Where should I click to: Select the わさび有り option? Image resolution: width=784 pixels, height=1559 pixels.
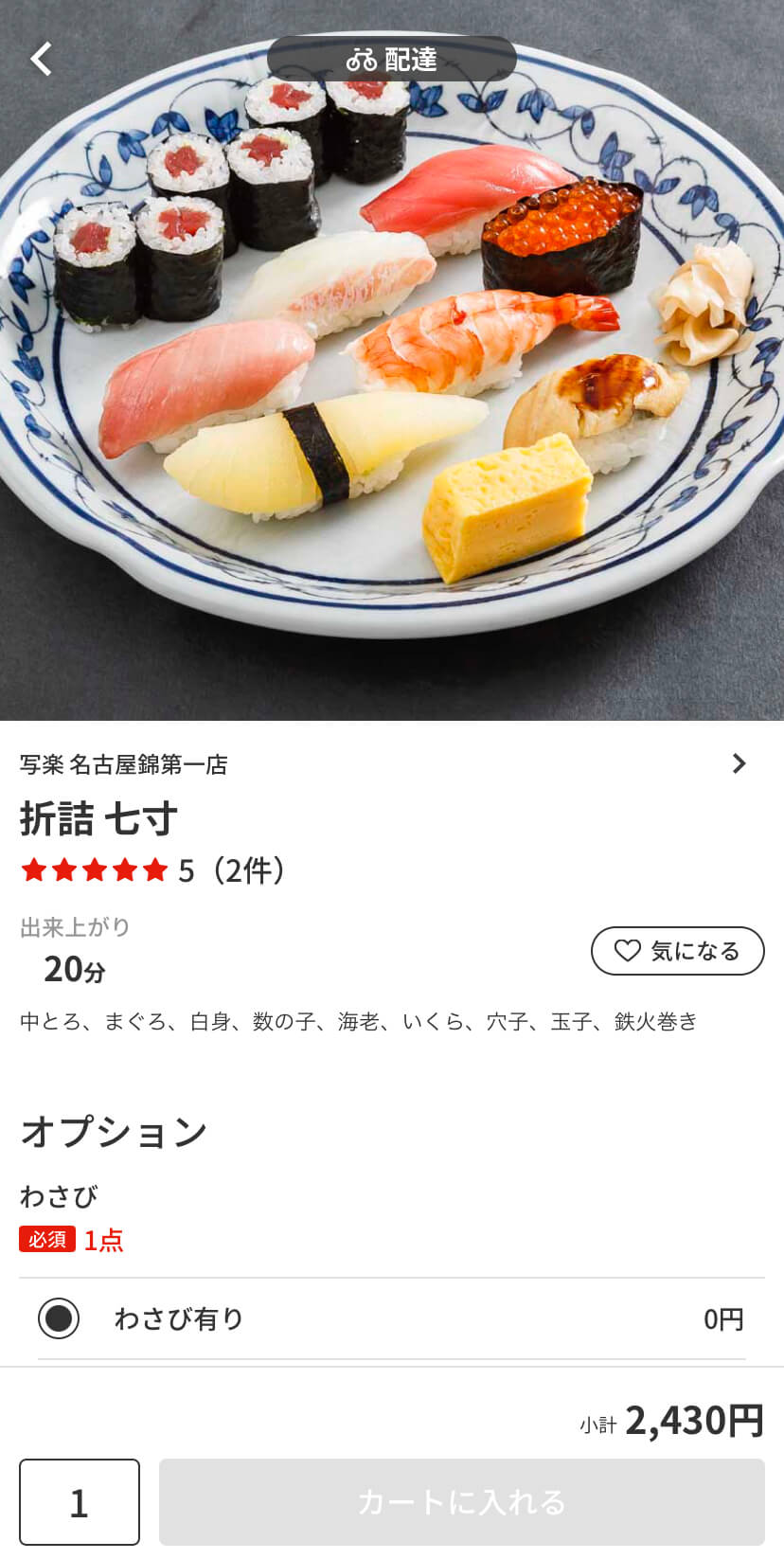[x=392, y=1318]
